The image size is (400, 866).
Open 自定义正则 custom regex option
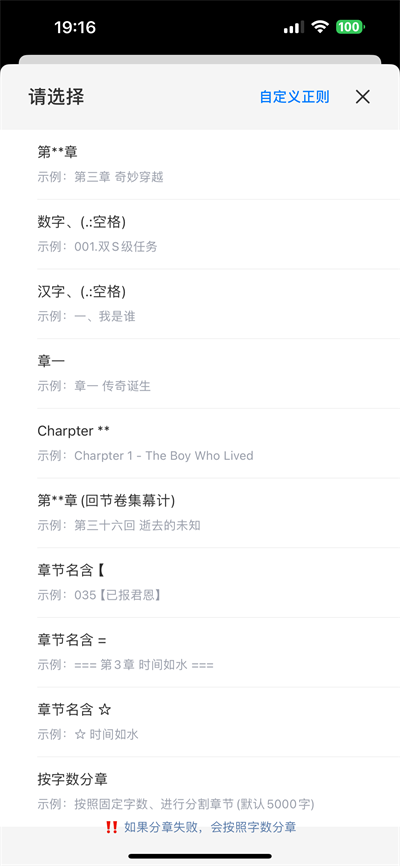point(294,97)
